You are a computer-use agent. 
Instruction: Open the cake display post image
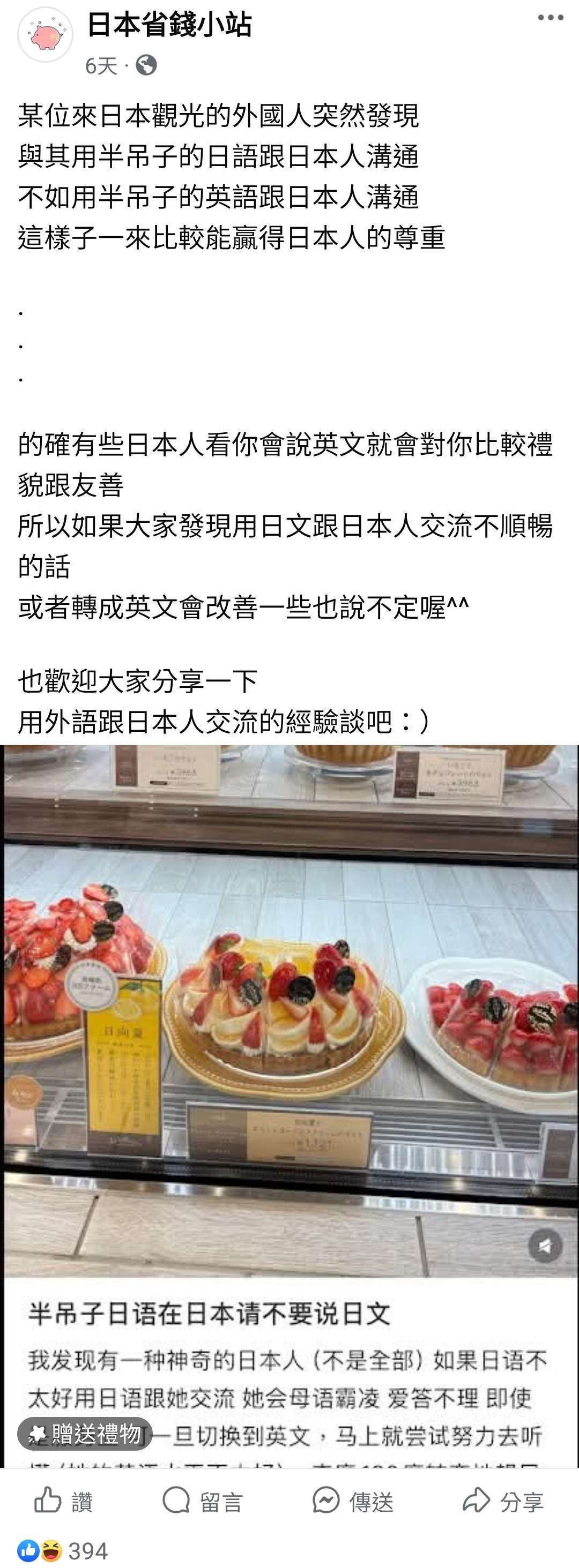click(x=289, y=1004)
